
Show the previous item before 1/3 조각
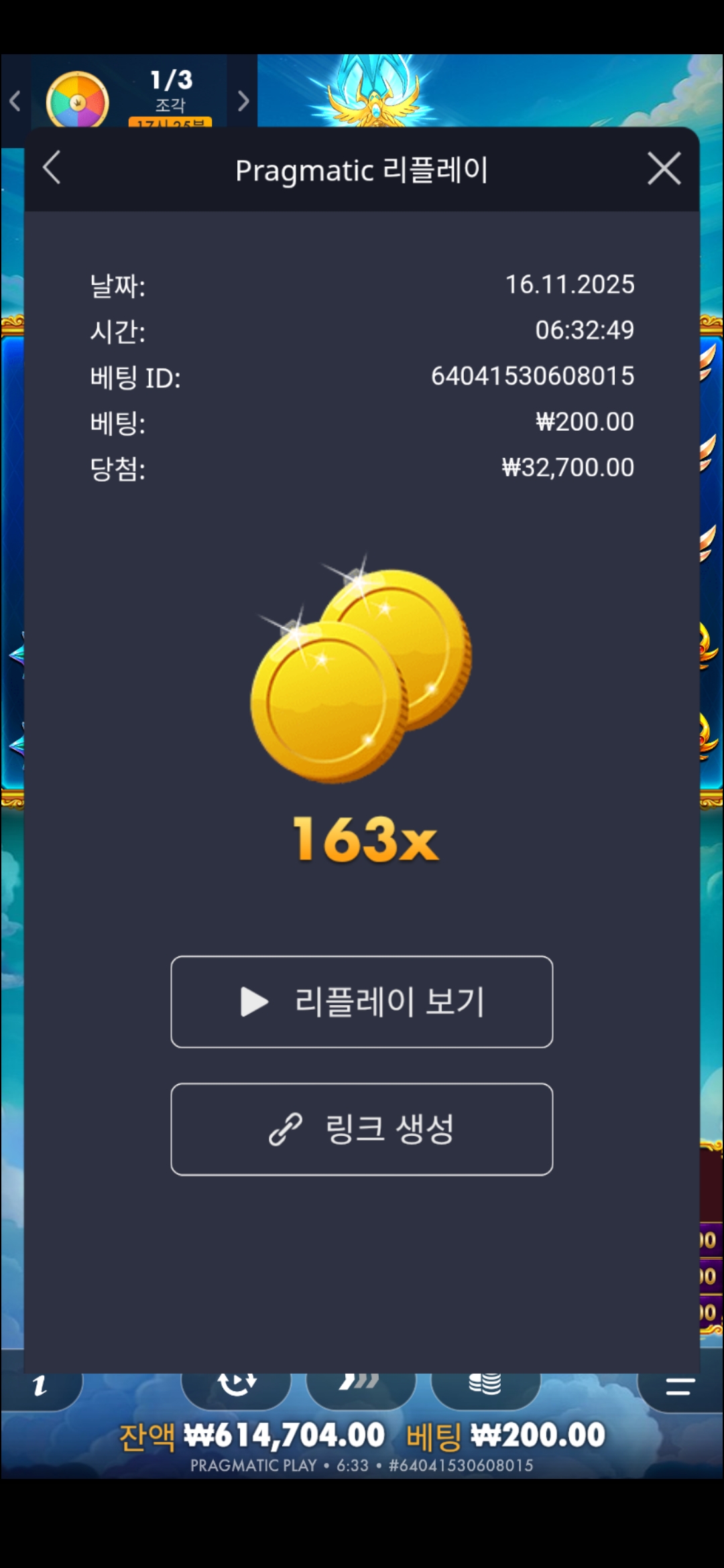pos(15,101)
